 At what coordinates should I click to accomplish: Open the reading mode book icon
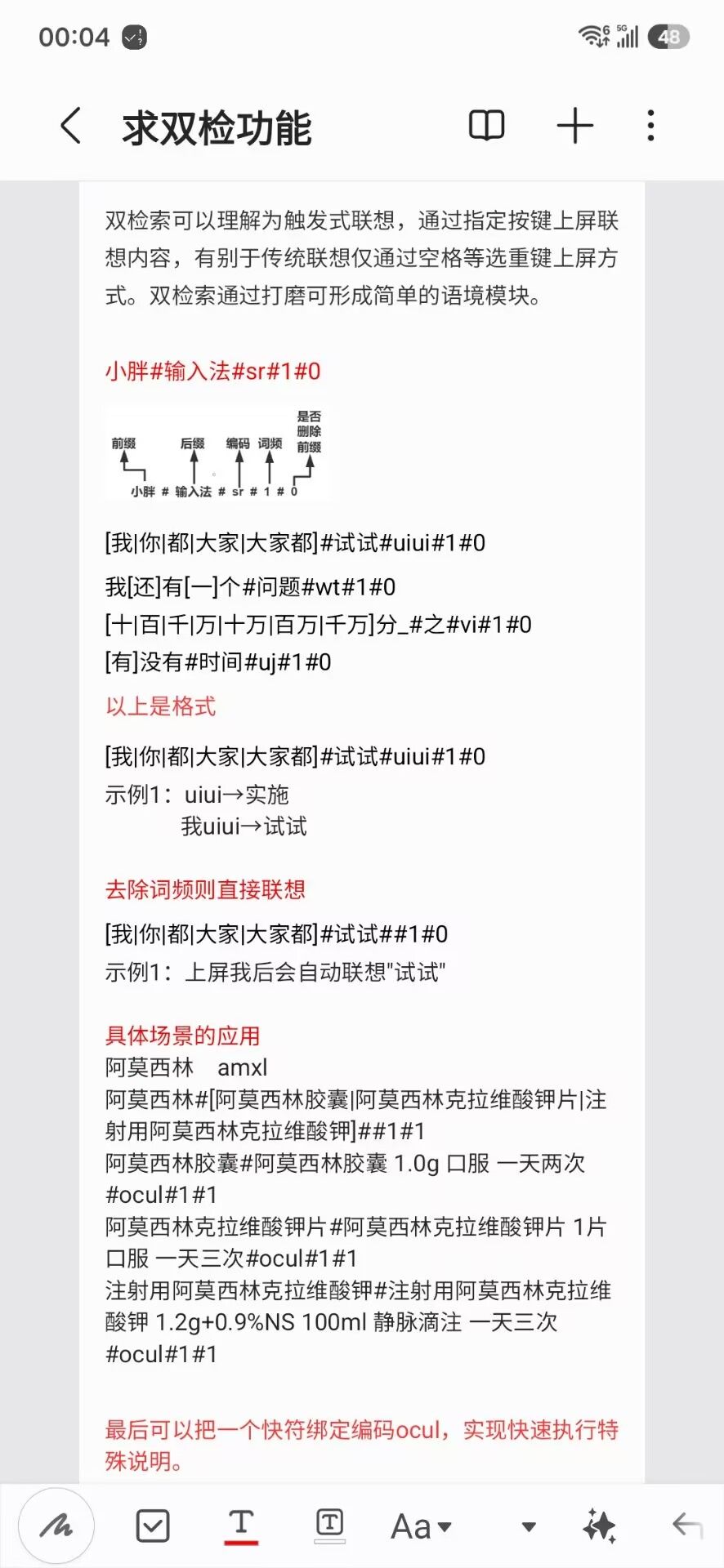click(x=486, y=126)
